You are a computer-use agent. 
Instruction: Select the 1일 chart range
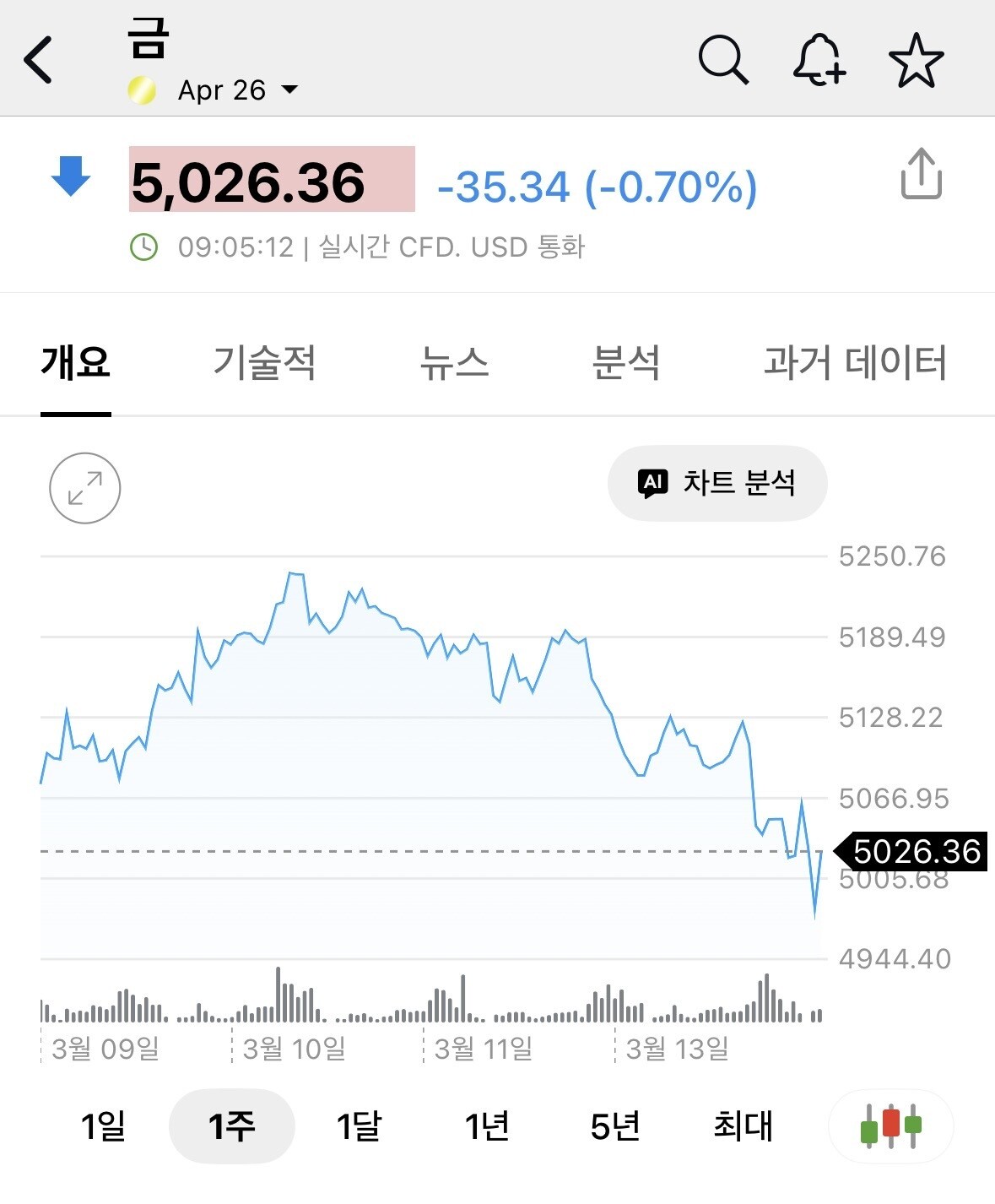103,1126
